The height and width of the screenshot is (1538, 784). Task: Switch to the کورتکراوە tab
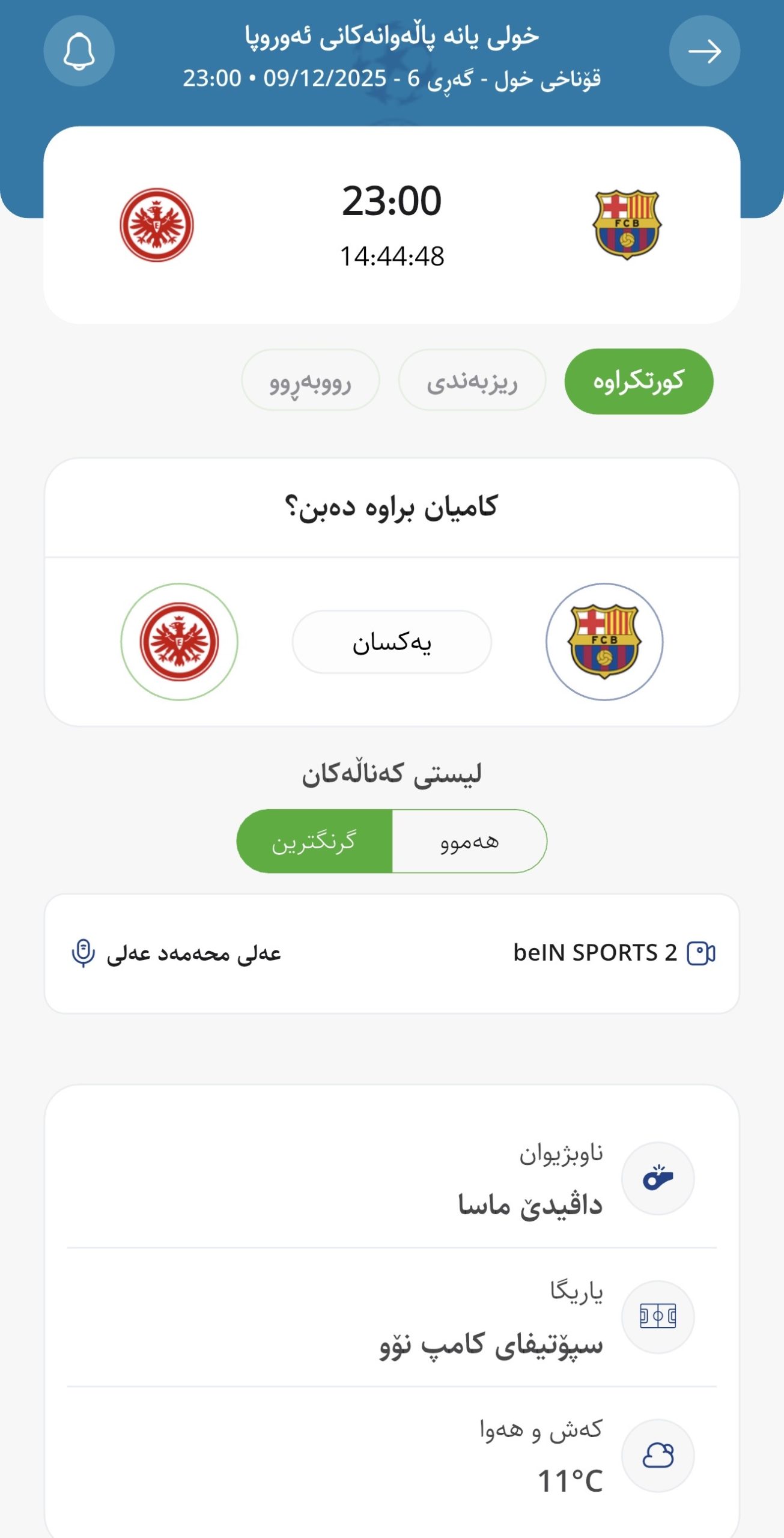pos(638,381)
